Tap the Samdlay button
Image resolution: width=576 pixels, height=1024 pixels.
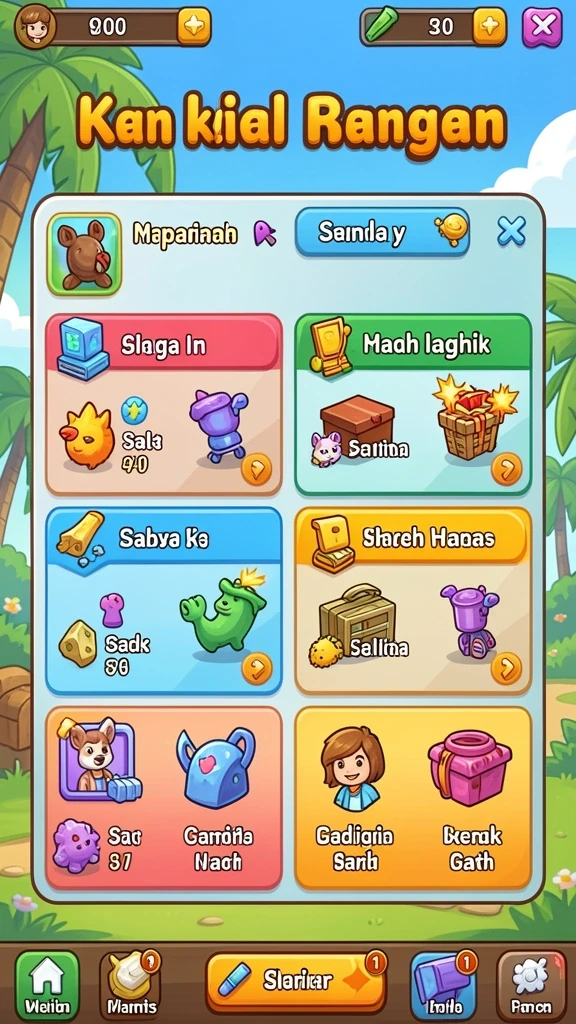click(382, 232)
